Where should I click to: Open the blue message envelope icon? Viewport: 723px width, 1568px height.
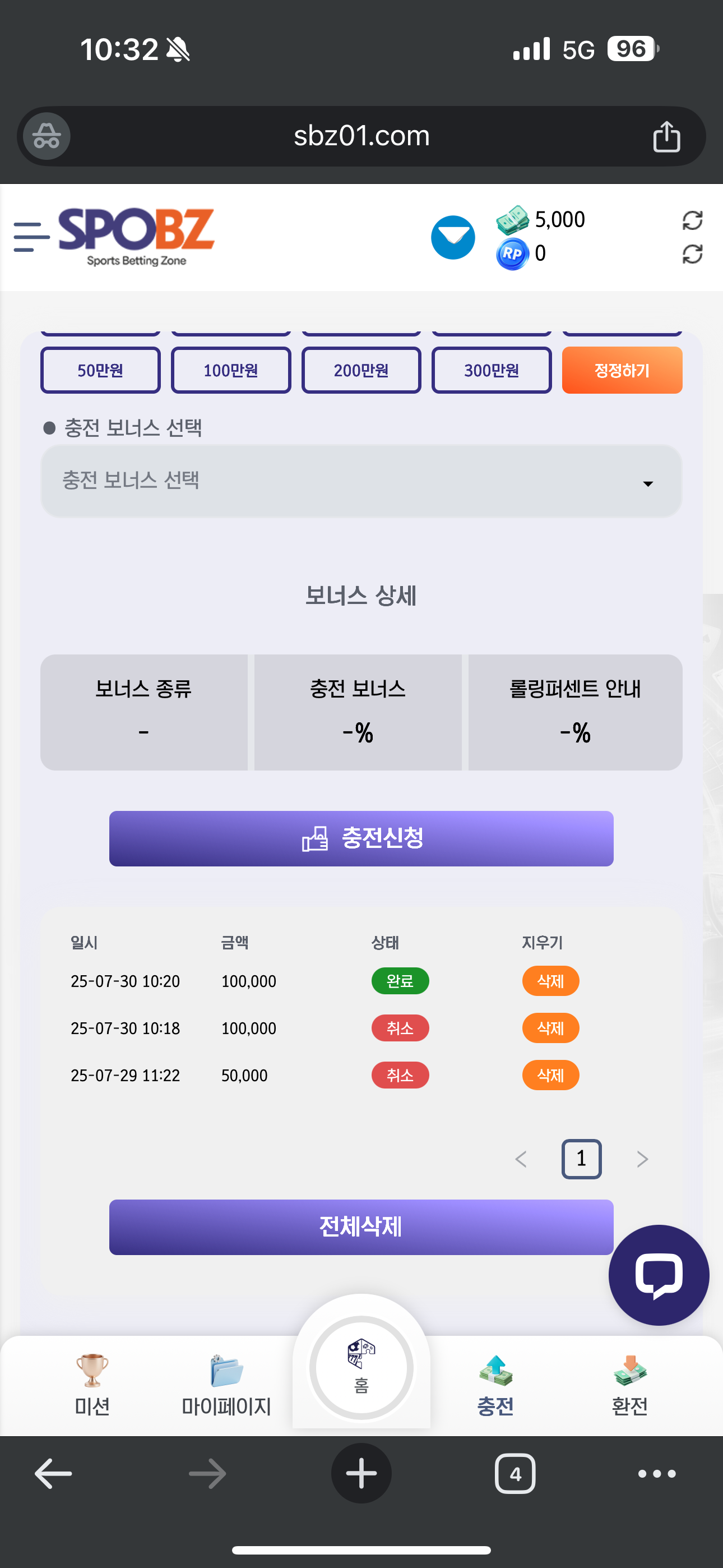(x=453, y=237)
